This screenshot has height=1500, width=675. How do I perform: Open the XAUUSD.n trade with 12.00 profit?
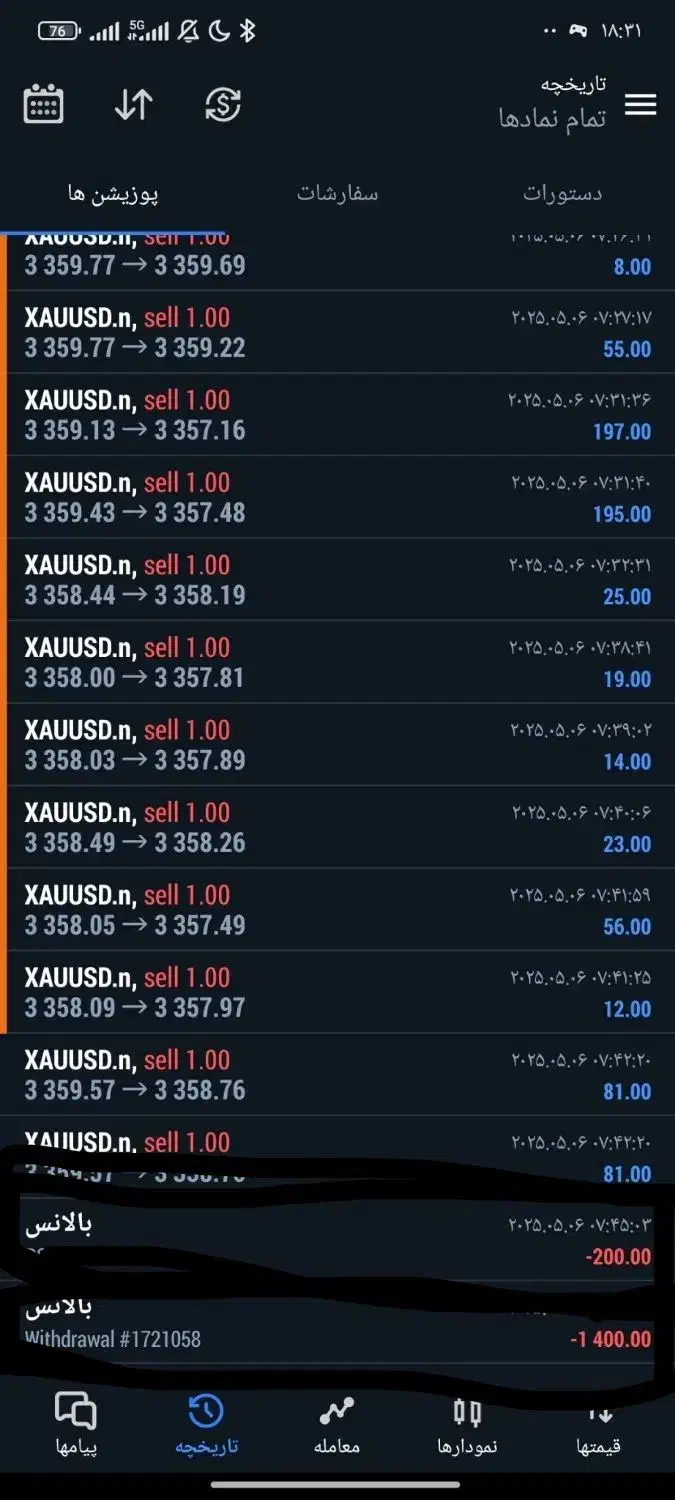point(337,992)
